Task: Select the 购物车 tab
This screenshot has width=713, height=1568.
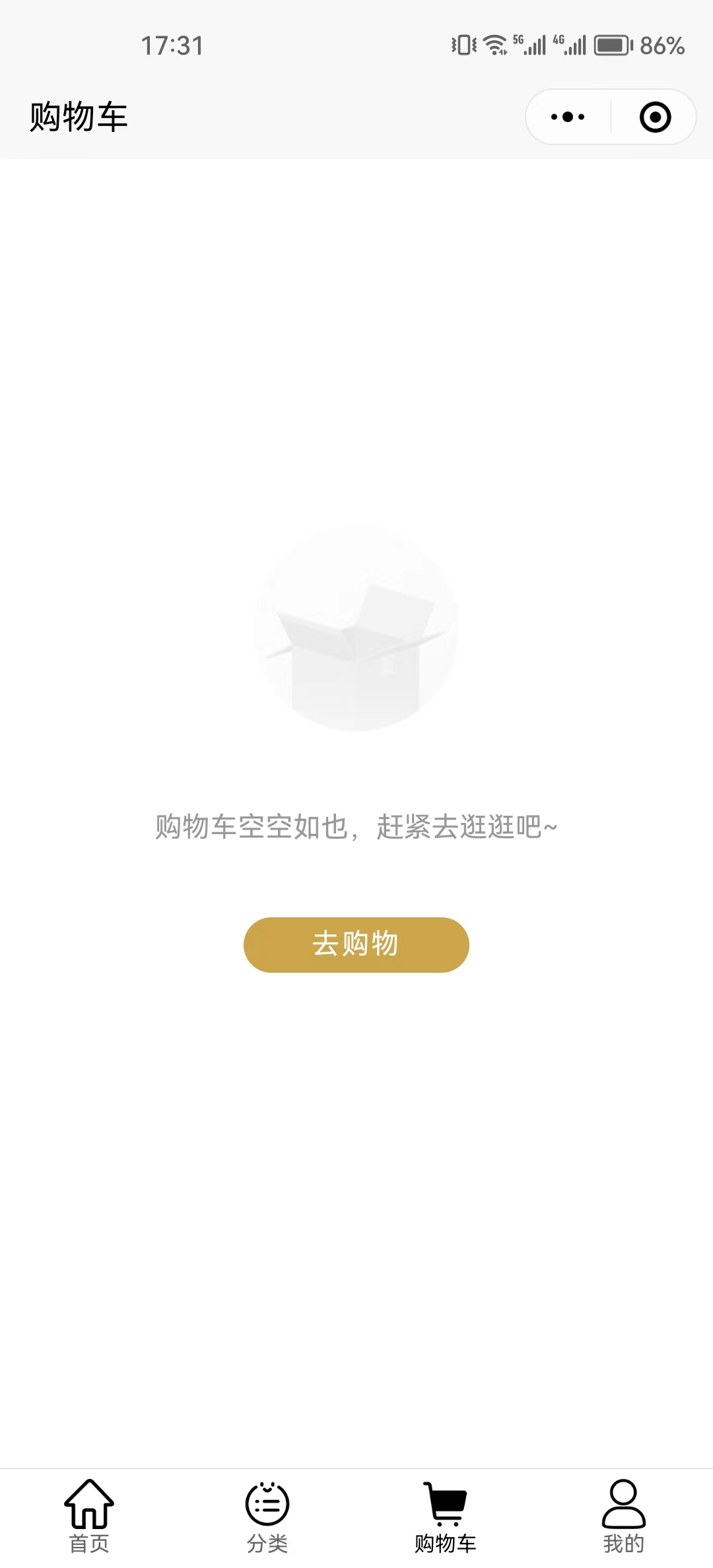Action: pyautogui.click(x=446, y=1516)
